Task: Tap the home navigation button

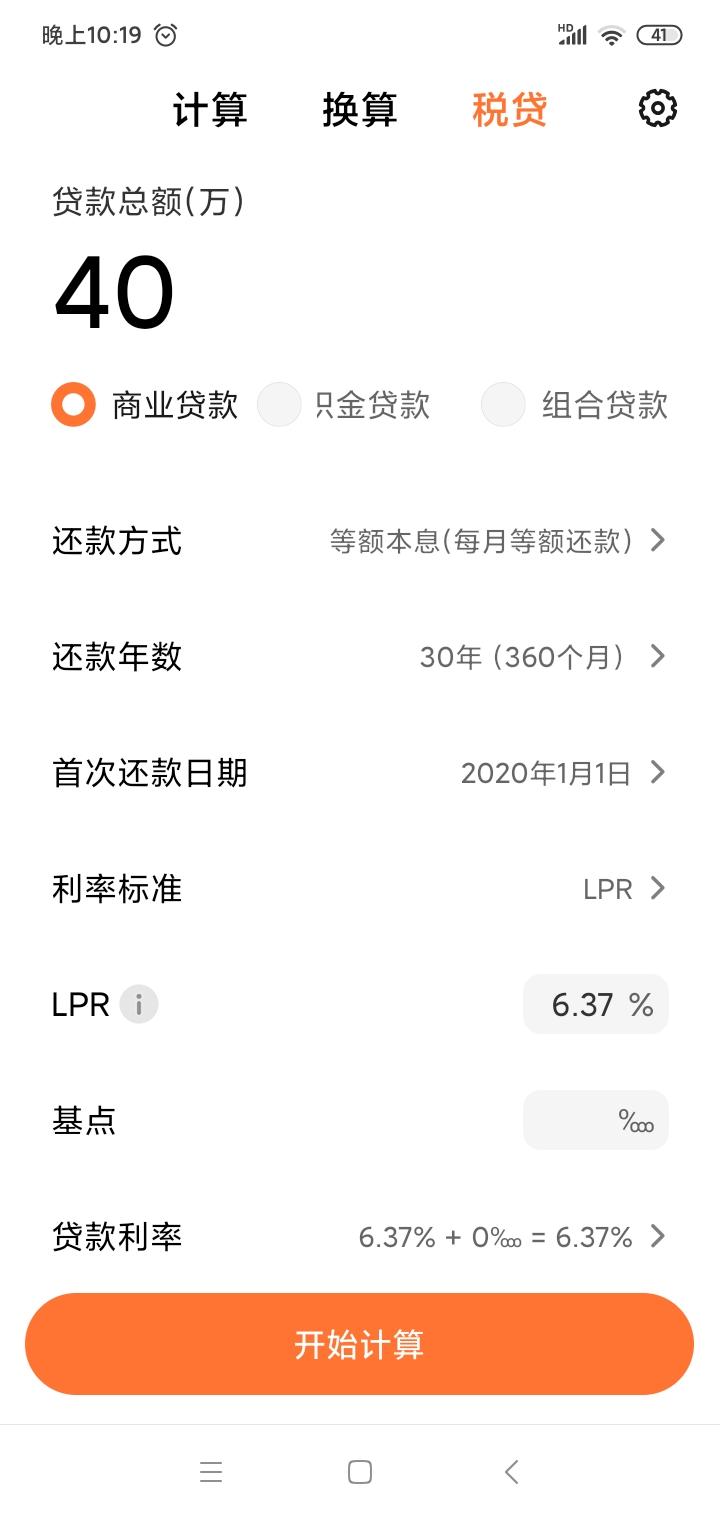Action: [359, 1471]
